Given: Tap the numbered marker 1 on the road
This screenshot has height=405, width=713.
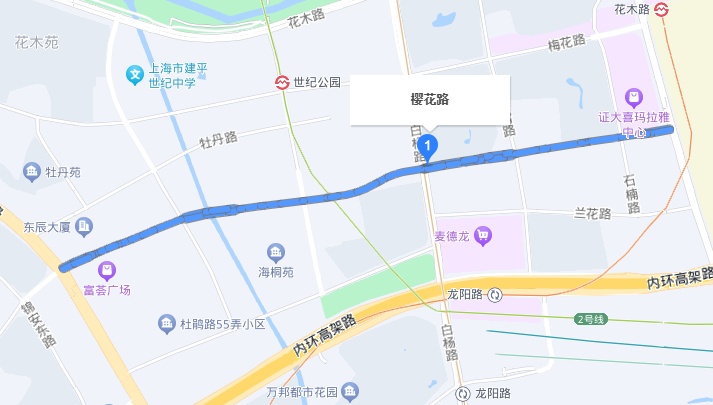Looking at the screenshot, I should (x=428, y=147).
